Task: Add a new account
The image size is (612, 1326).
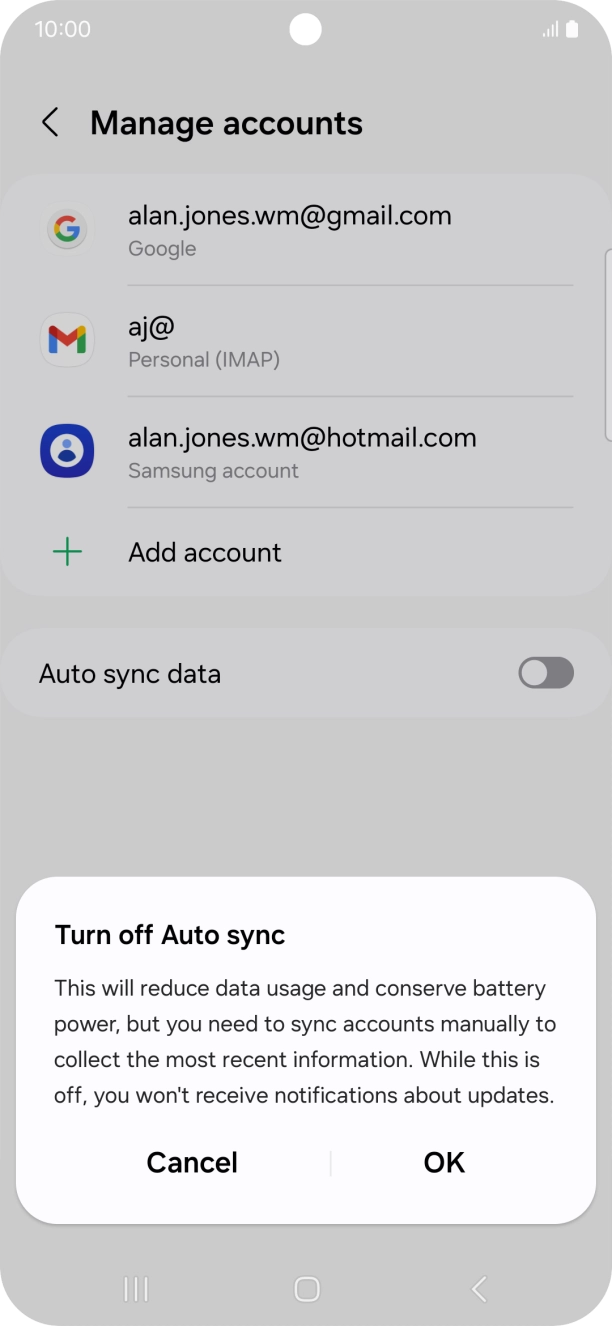Action: coord(205,552)
